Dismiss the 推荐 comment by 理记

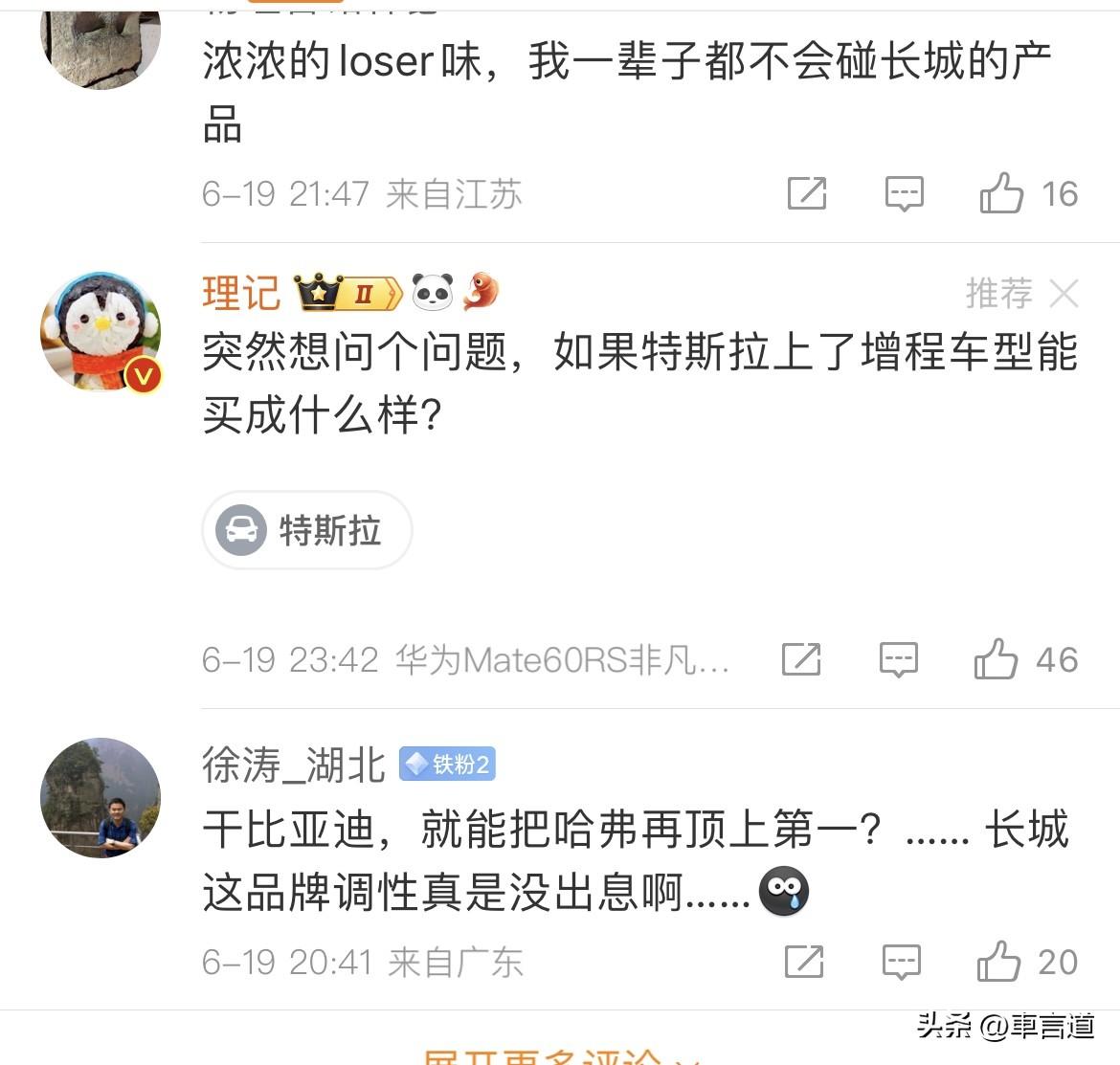point(1064,294)
